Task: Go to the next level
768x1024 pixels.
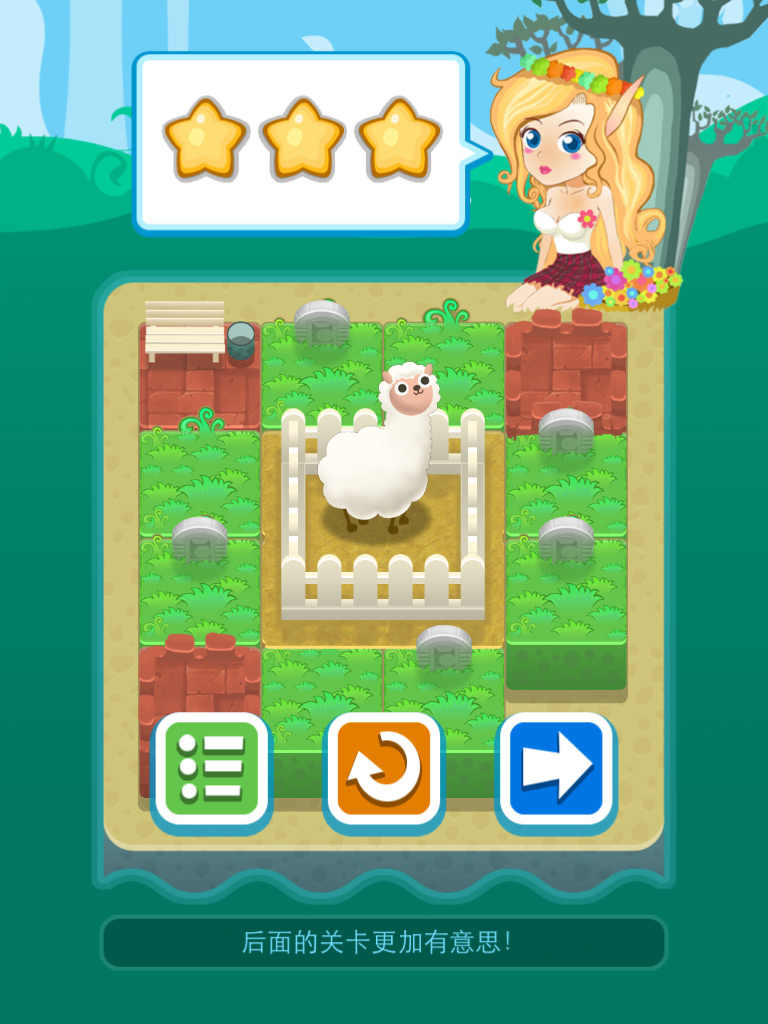Action: [556, 769]
